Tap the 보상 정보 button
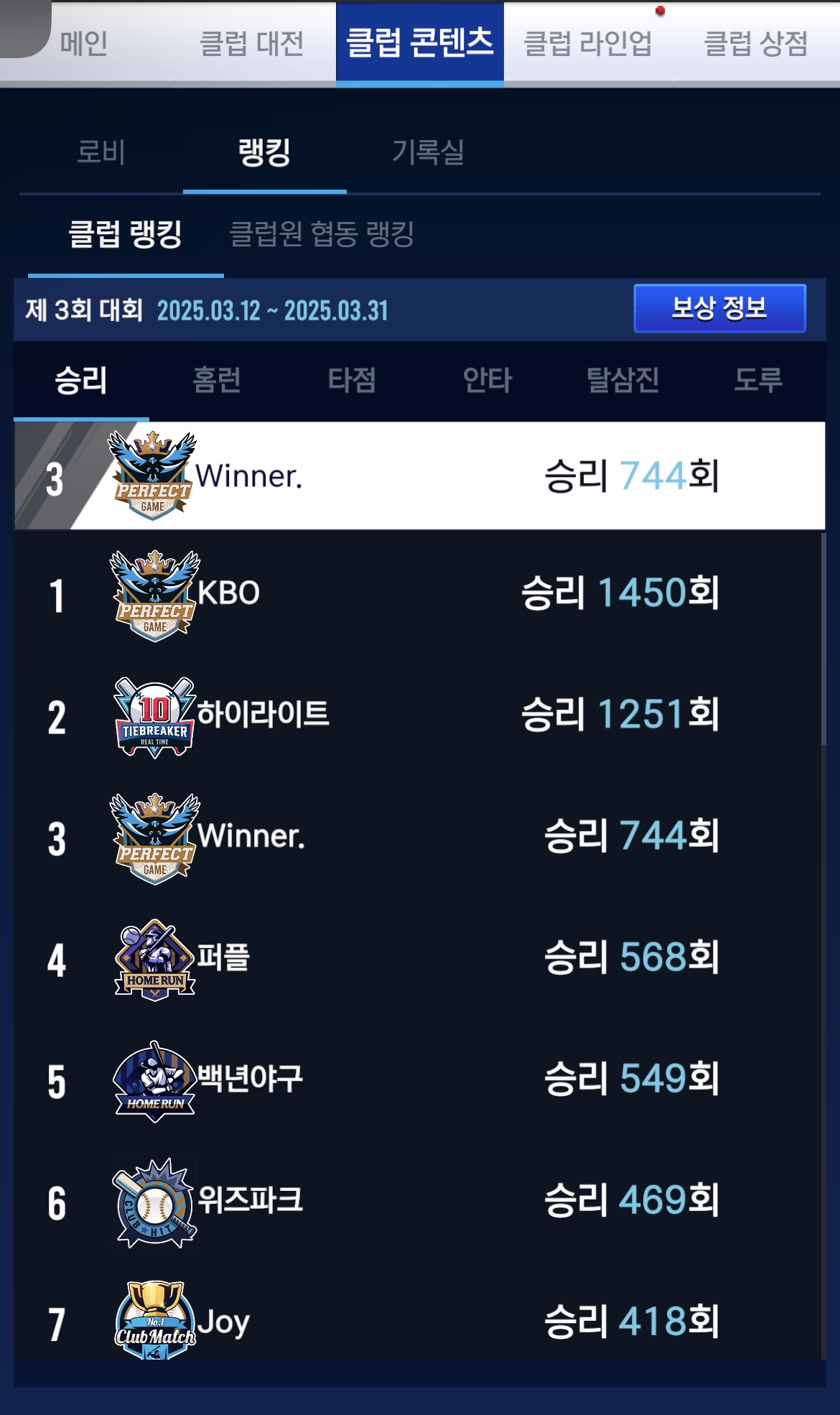 [x=719, y=308]
